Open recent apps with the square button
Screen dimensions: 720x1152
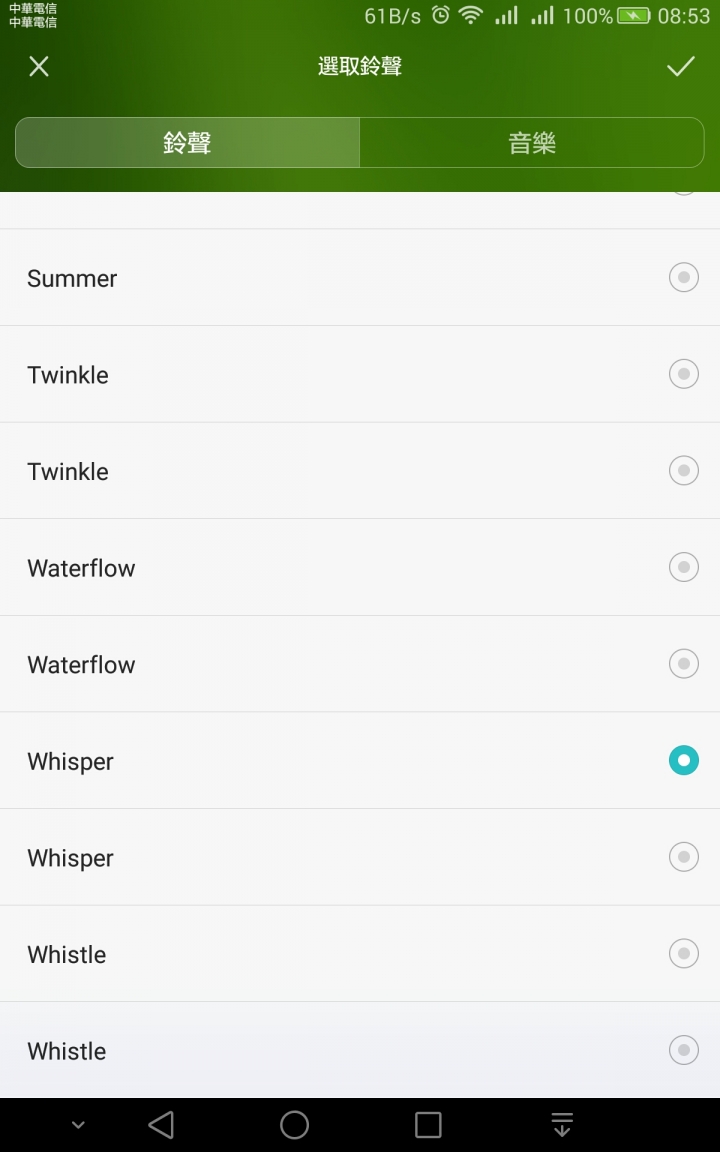tap(428, 1124)
